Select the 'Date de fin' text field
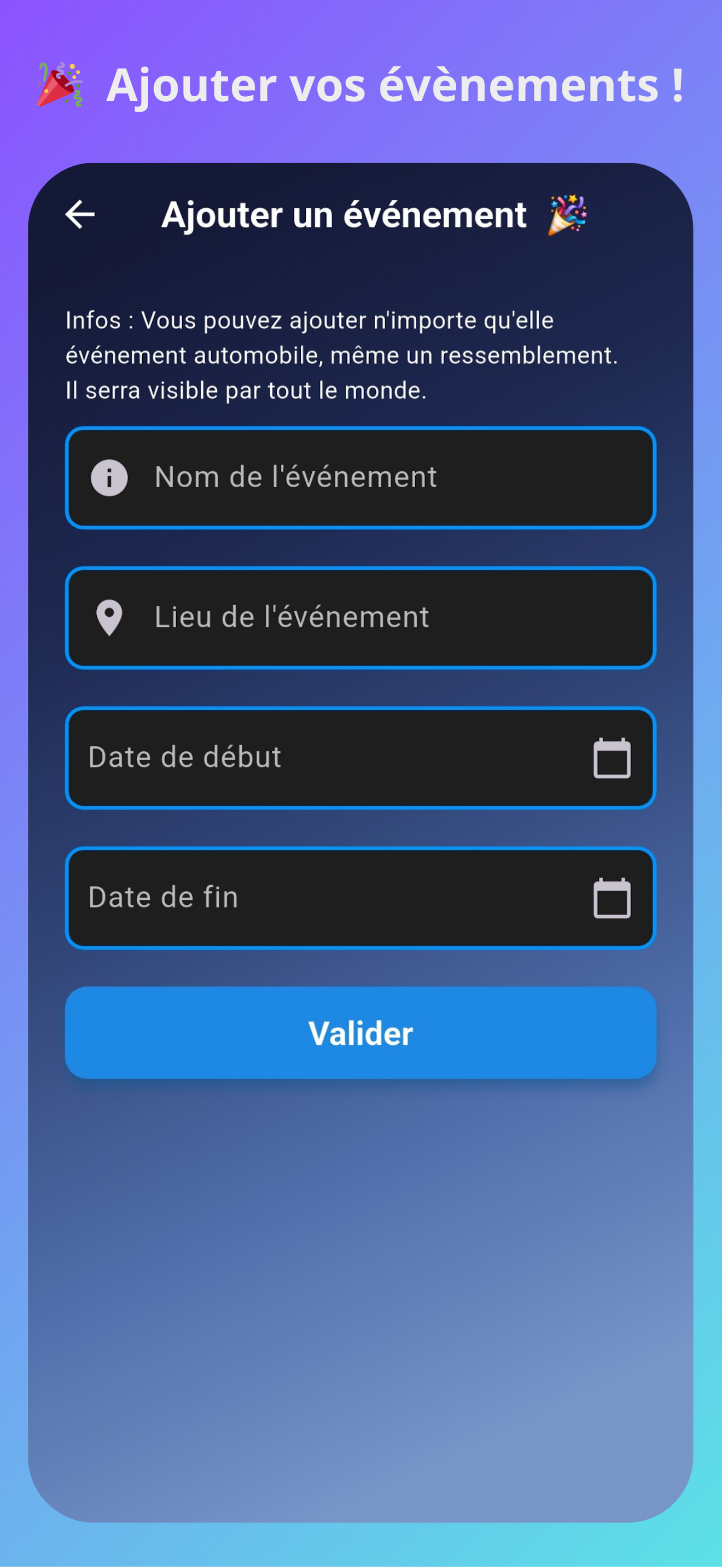 click(304, 897)
